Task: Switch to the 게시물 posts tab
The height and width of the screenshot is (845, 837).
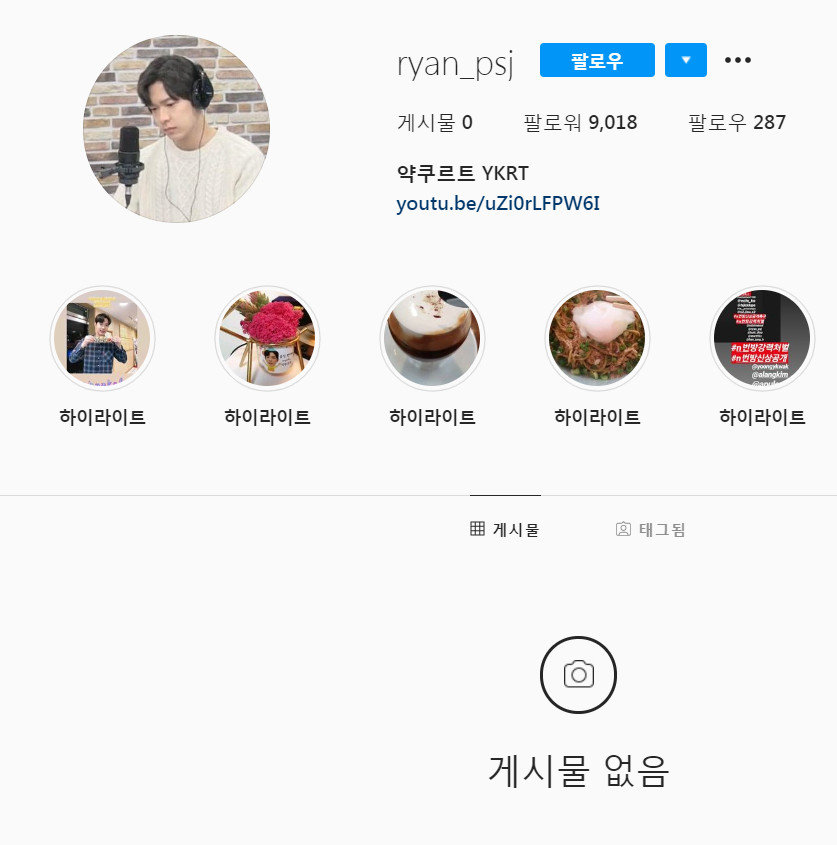Action: coord(505,529)
